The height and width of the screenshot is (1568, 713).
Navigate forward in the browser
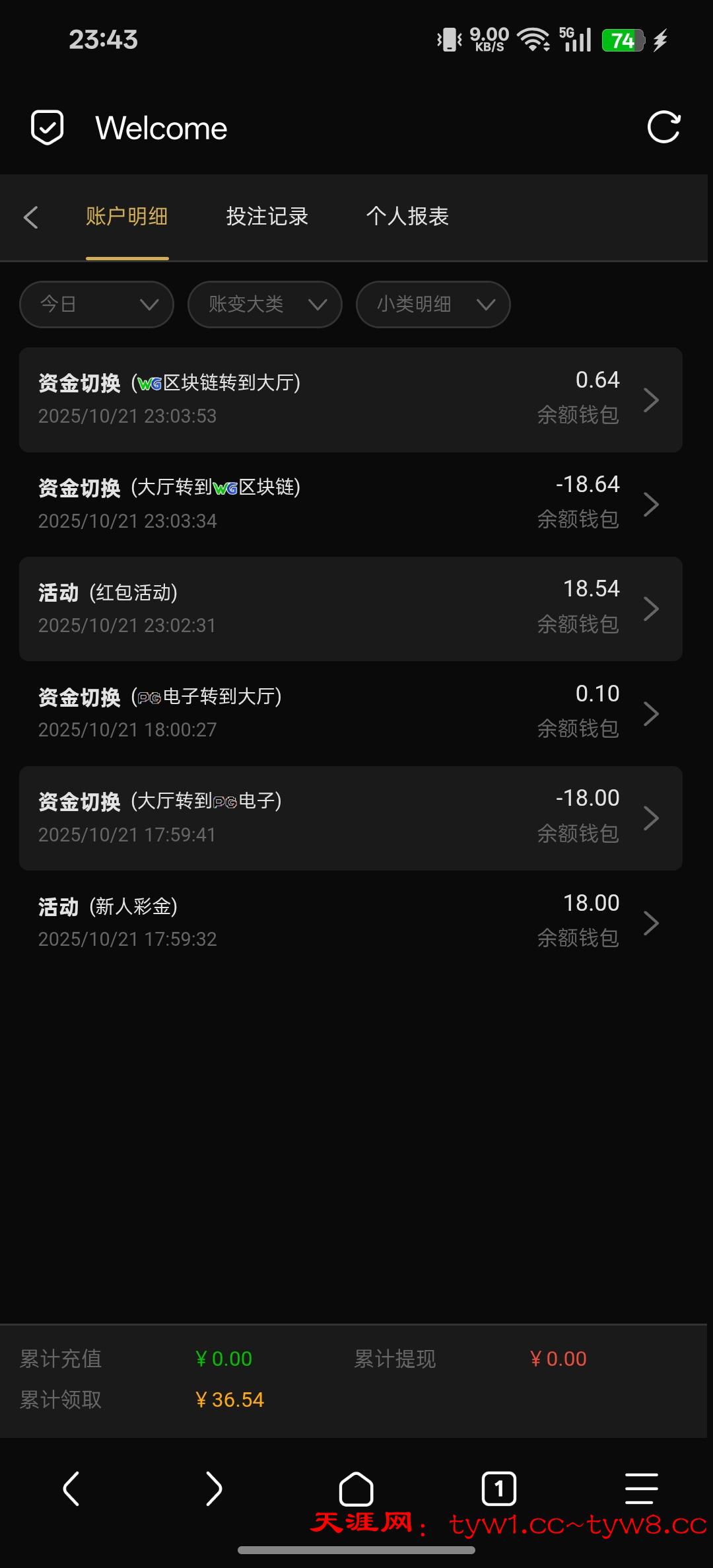pyautogui.click(x=214, y=1489)
